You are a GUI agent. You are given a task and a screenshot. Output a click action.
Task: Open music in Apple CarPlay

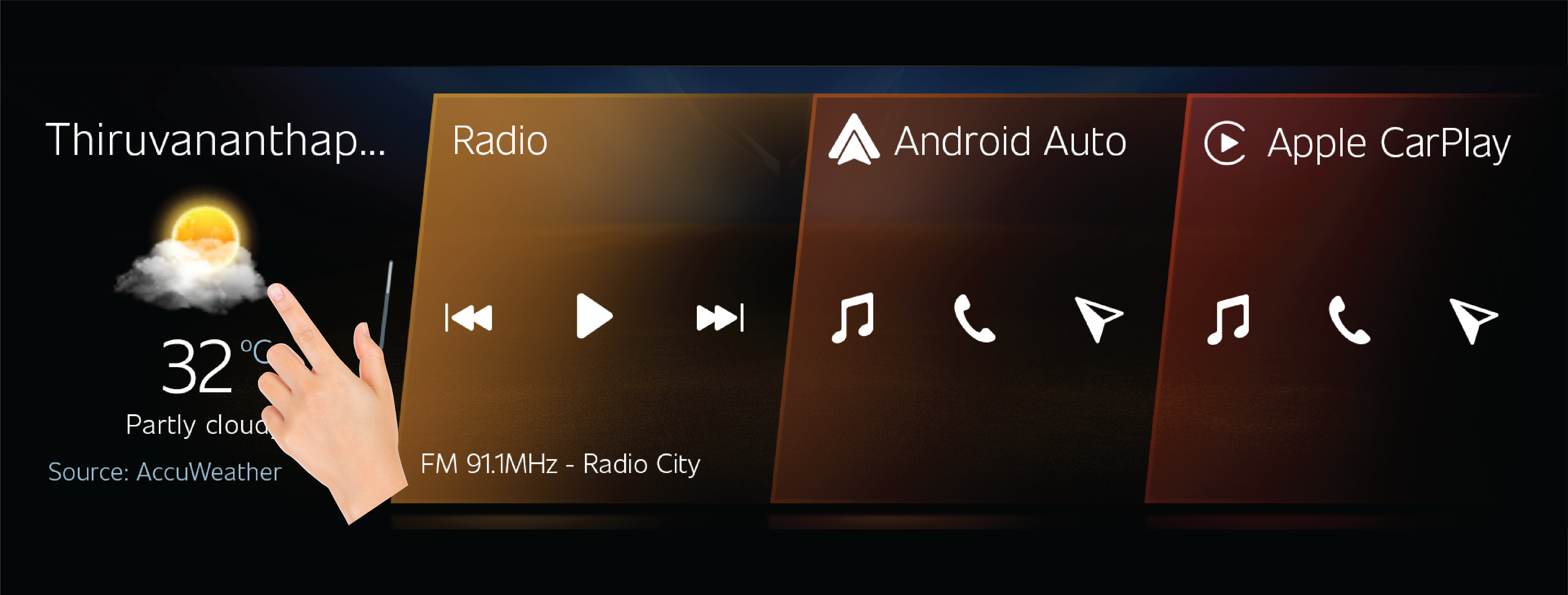[1228, 319]
